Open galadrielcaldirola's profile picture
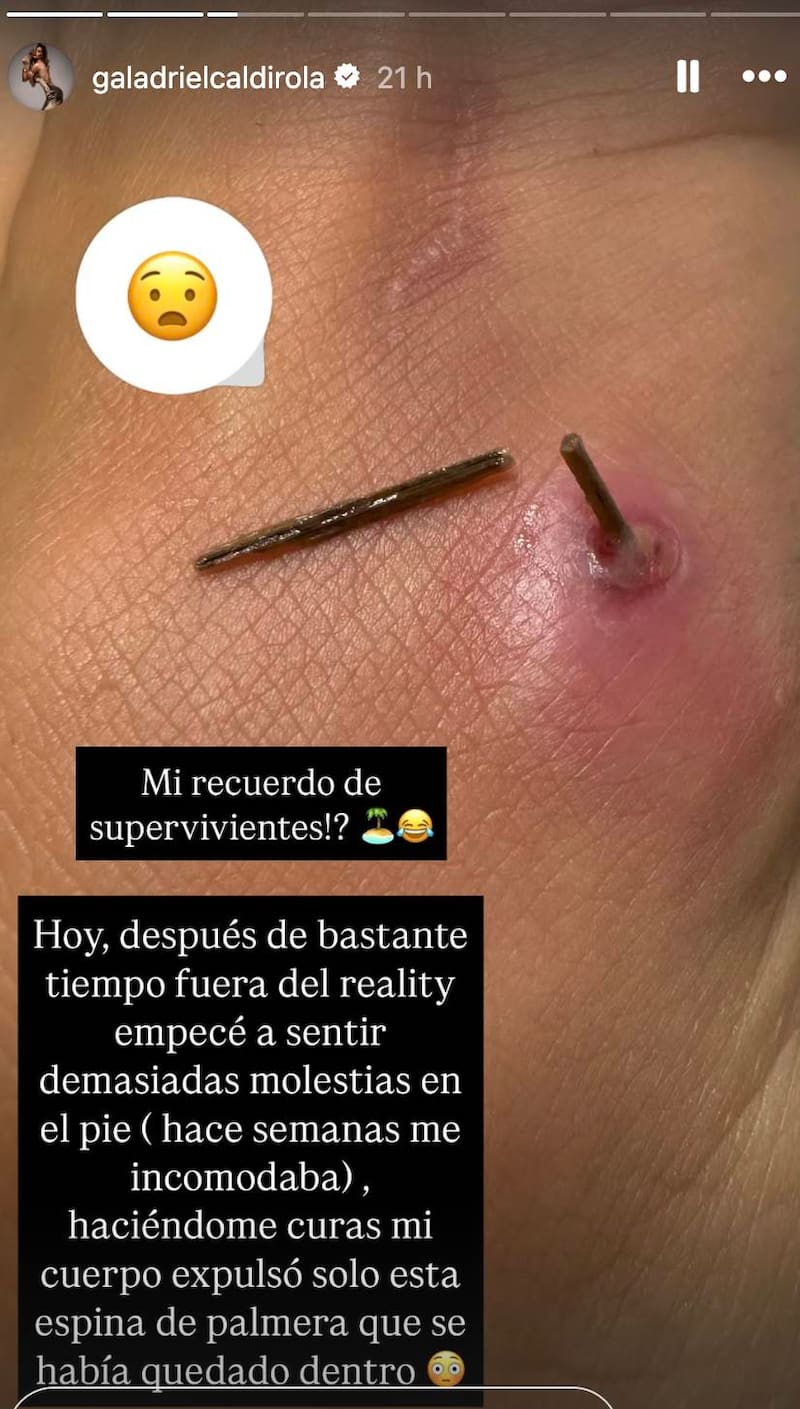Screen dimensions: 800x1409 click(41, 78)
